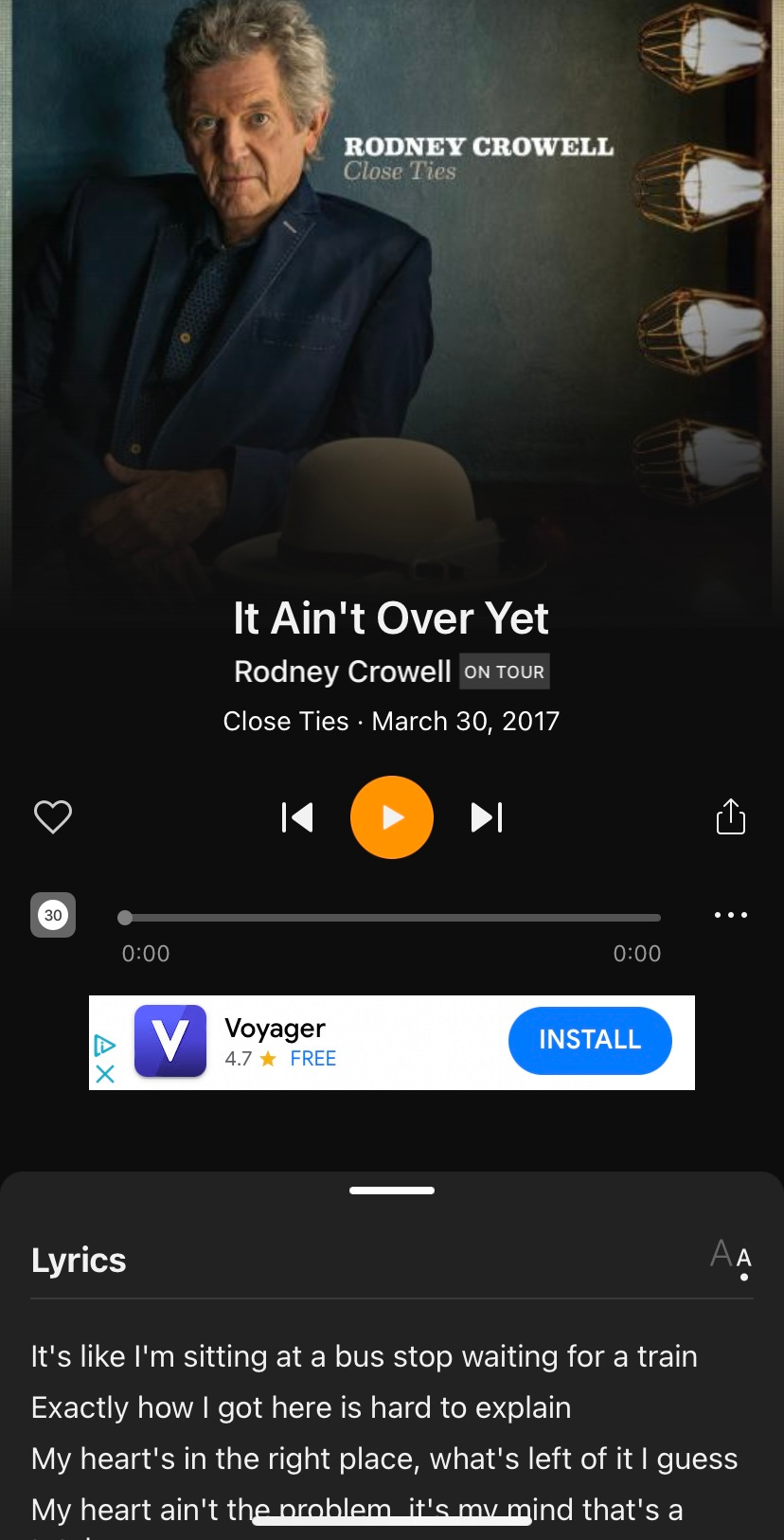784x1540 pixels.
Task: Expand the lyrics panel handle
Action: tap(392, 1191)
